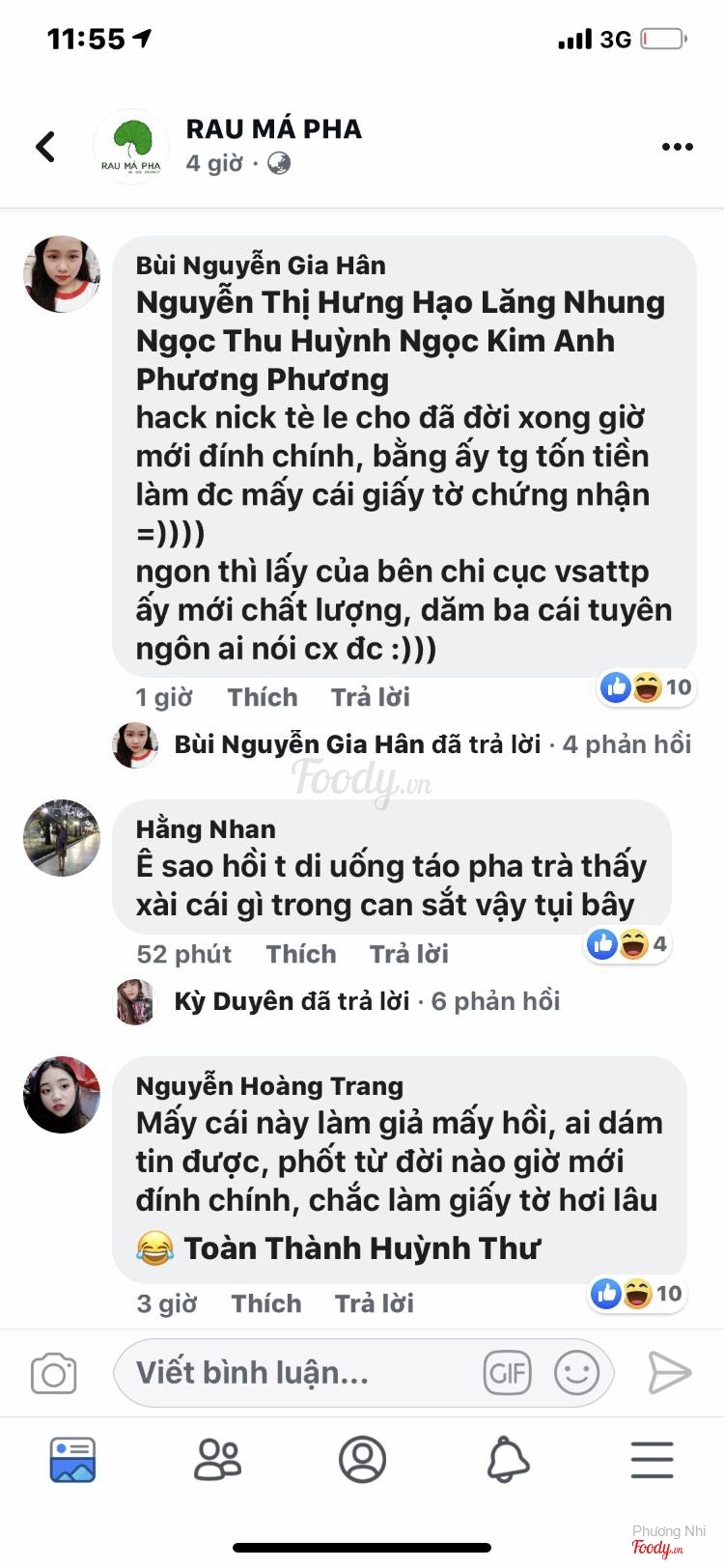Reply to Hằng Nhan's comment

coord(408,954)
